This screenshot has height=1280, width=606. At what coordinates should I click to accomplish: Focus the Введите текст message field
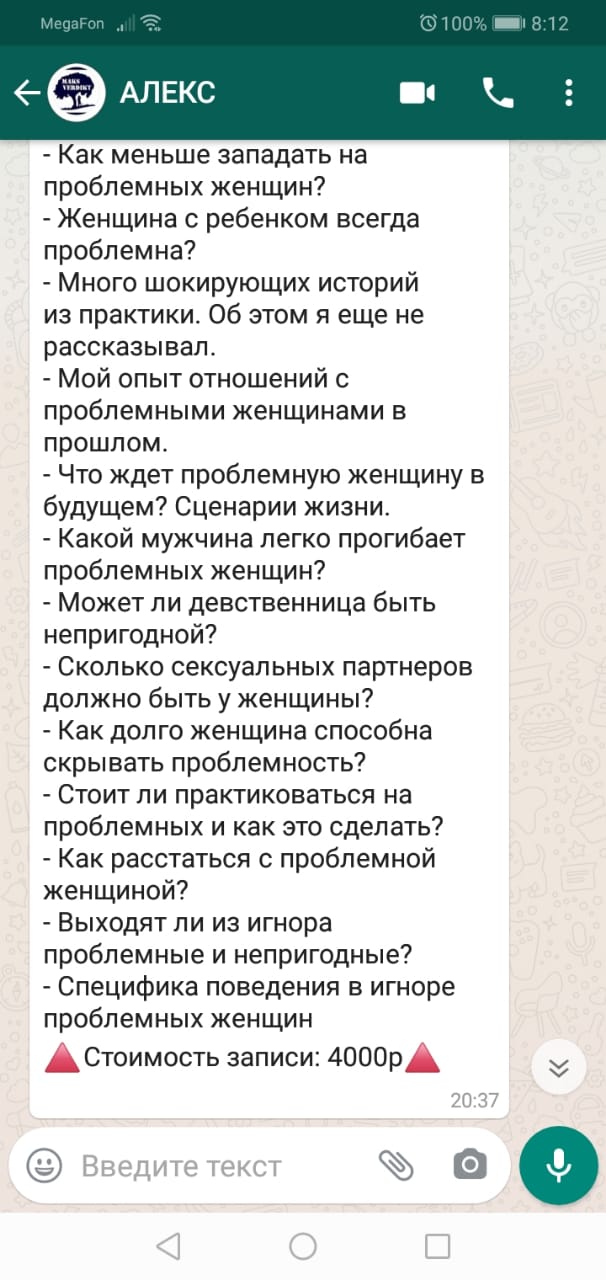click(220, 1165)
